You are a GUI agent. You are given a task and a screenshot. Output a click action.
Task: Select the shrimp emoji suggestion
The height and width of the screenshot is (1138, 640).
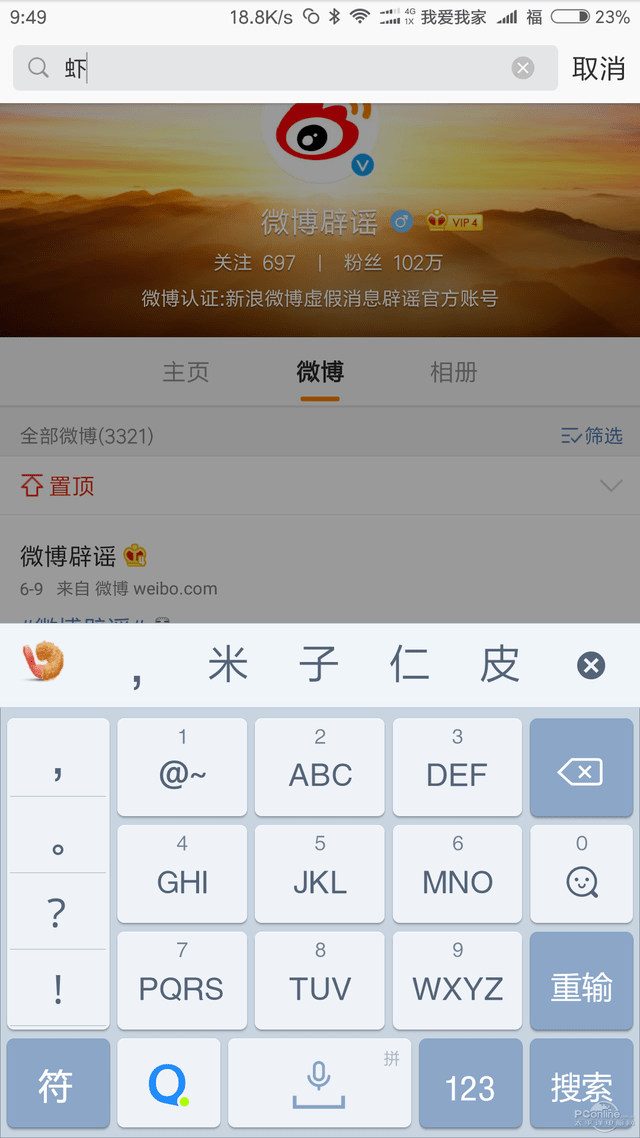coord(43,662)
